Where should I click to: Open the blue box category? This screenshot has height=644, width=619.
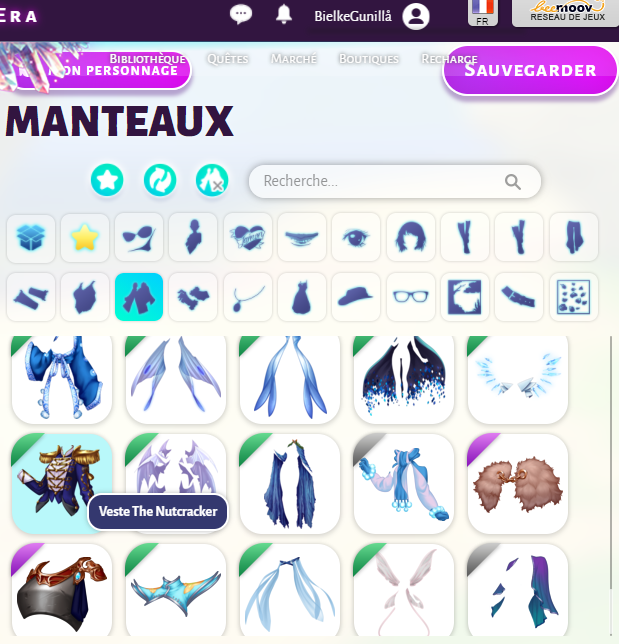click(x=31, y=237)
